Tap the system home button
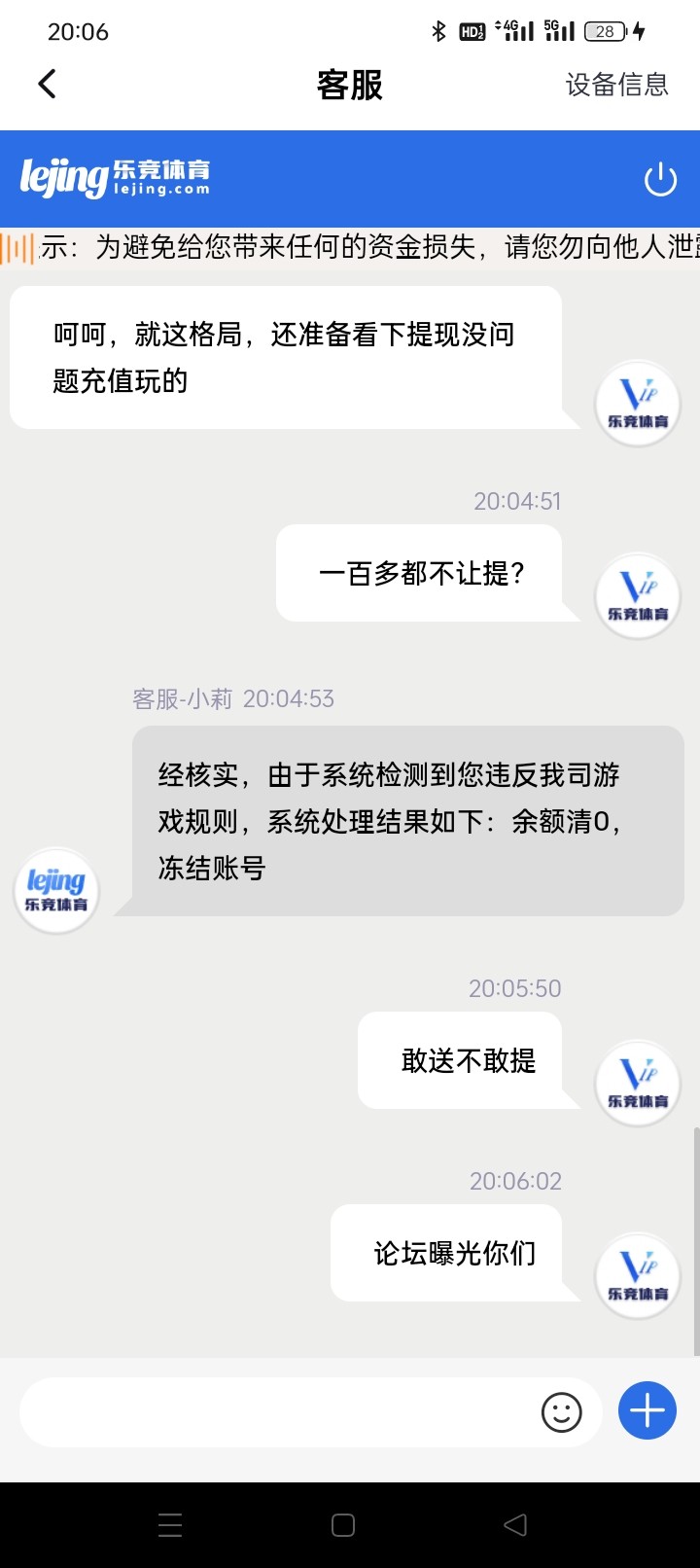The height and width of the screenshot is (1568, 700). tap(343, 1524)
